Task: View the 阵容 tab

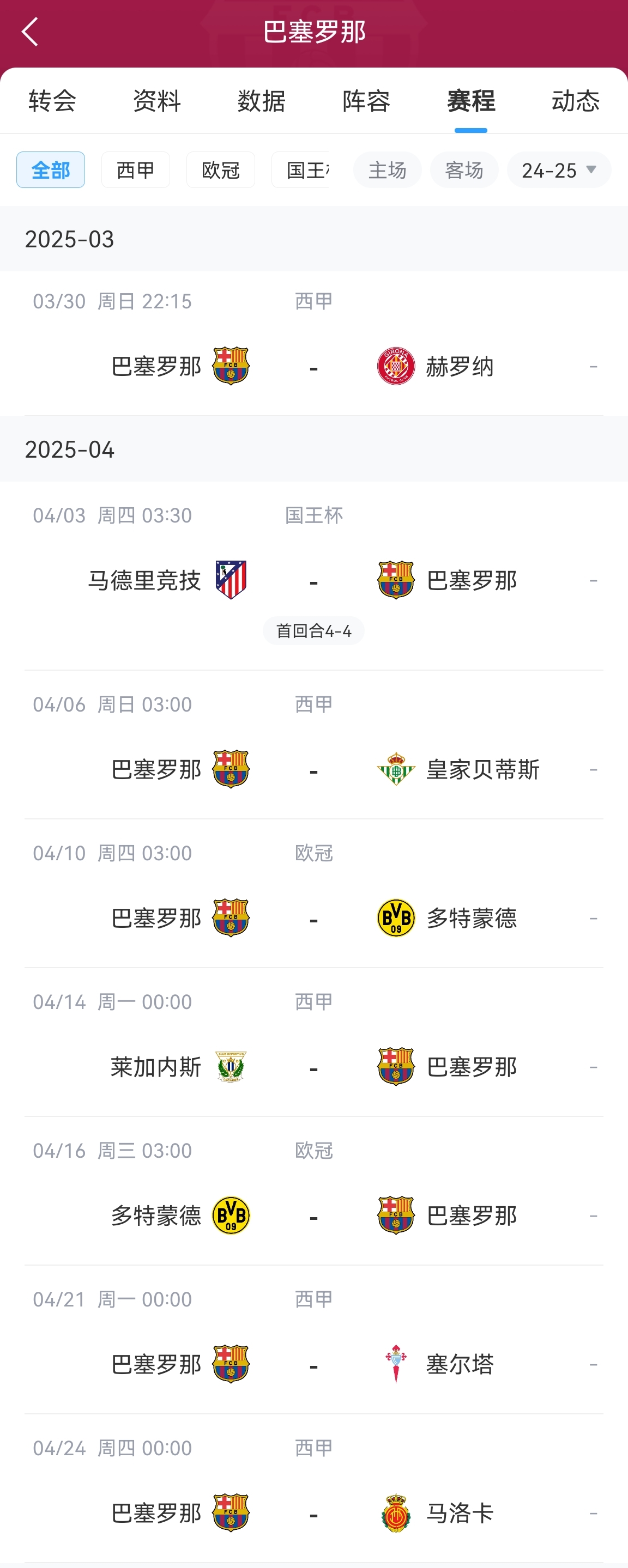Action: (366, 101)
